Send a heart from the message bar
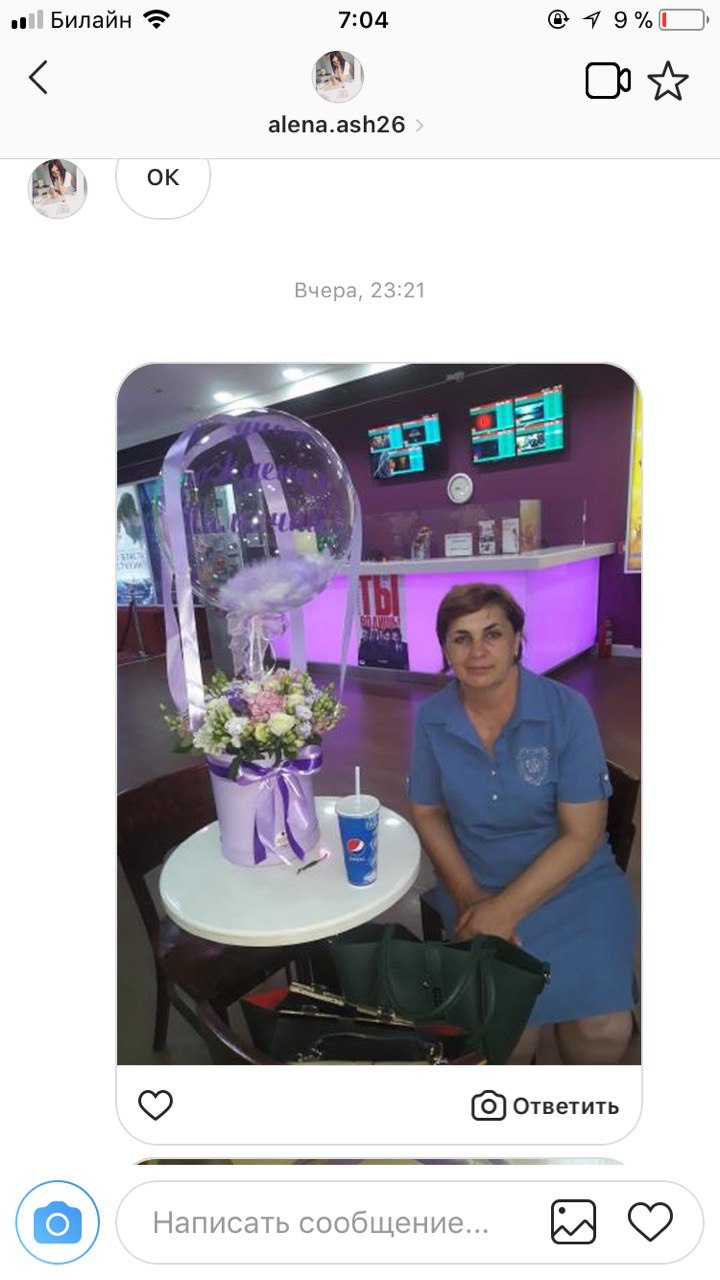 [x=650, y=1222]
